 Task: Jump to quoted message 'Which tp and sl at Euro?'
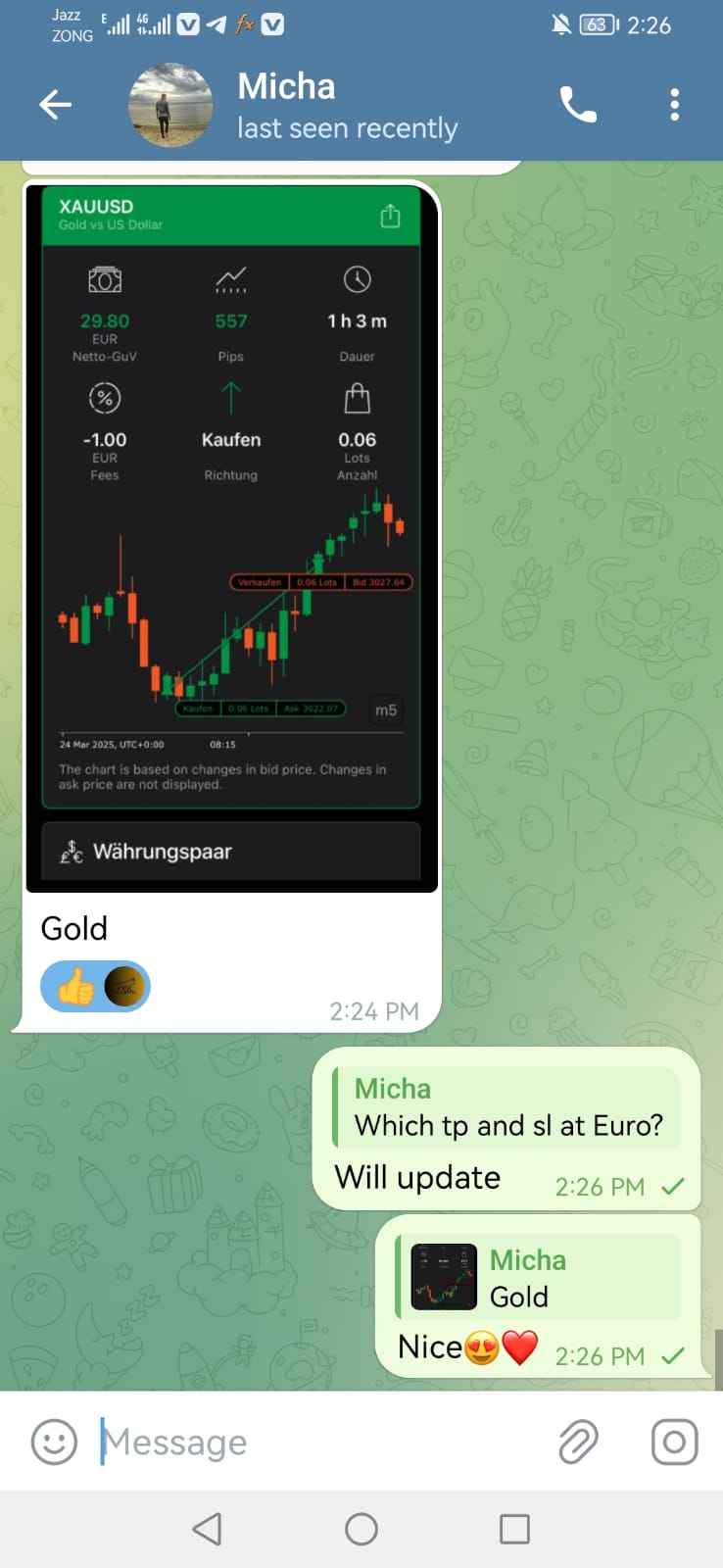[x=507, y=1107]
